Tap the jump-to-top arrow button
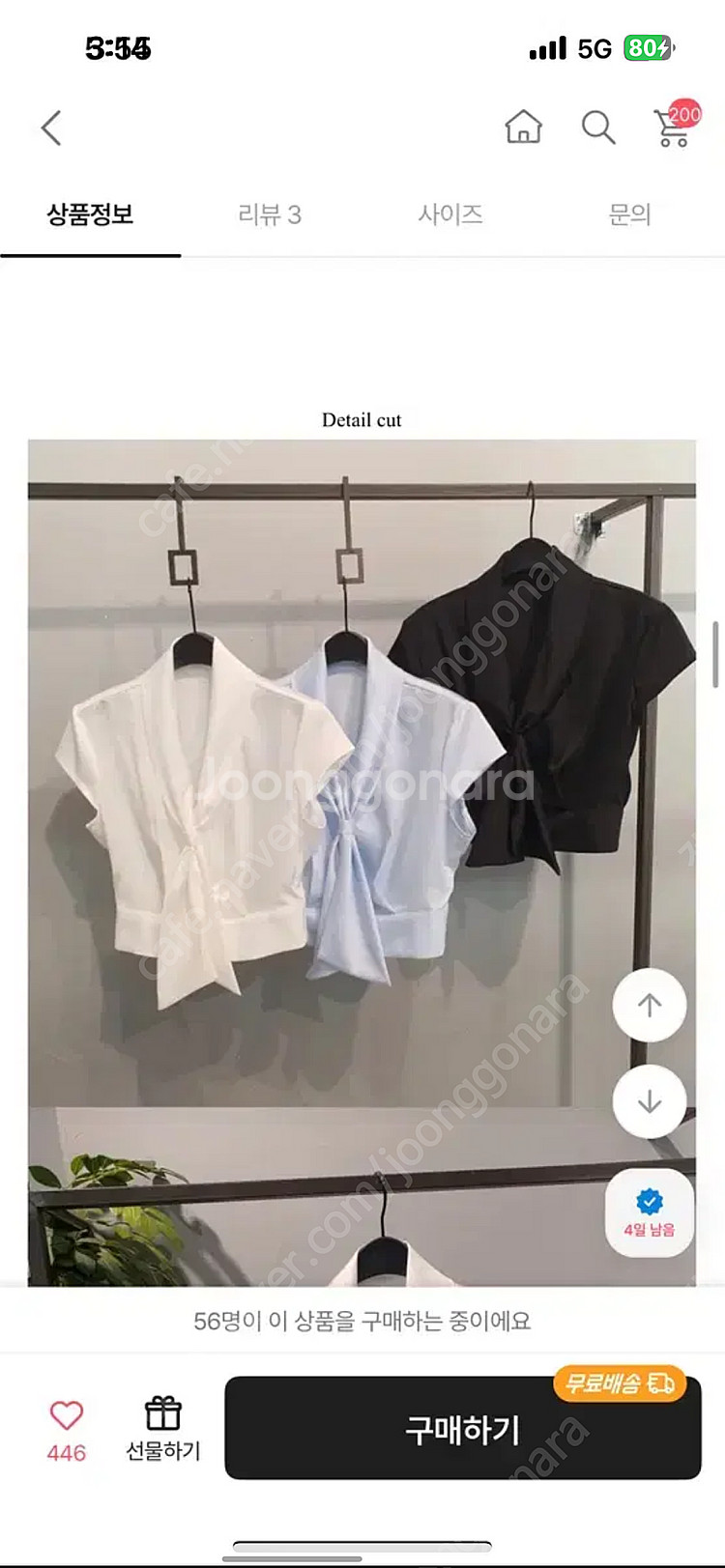 (x=650, y=1005)
